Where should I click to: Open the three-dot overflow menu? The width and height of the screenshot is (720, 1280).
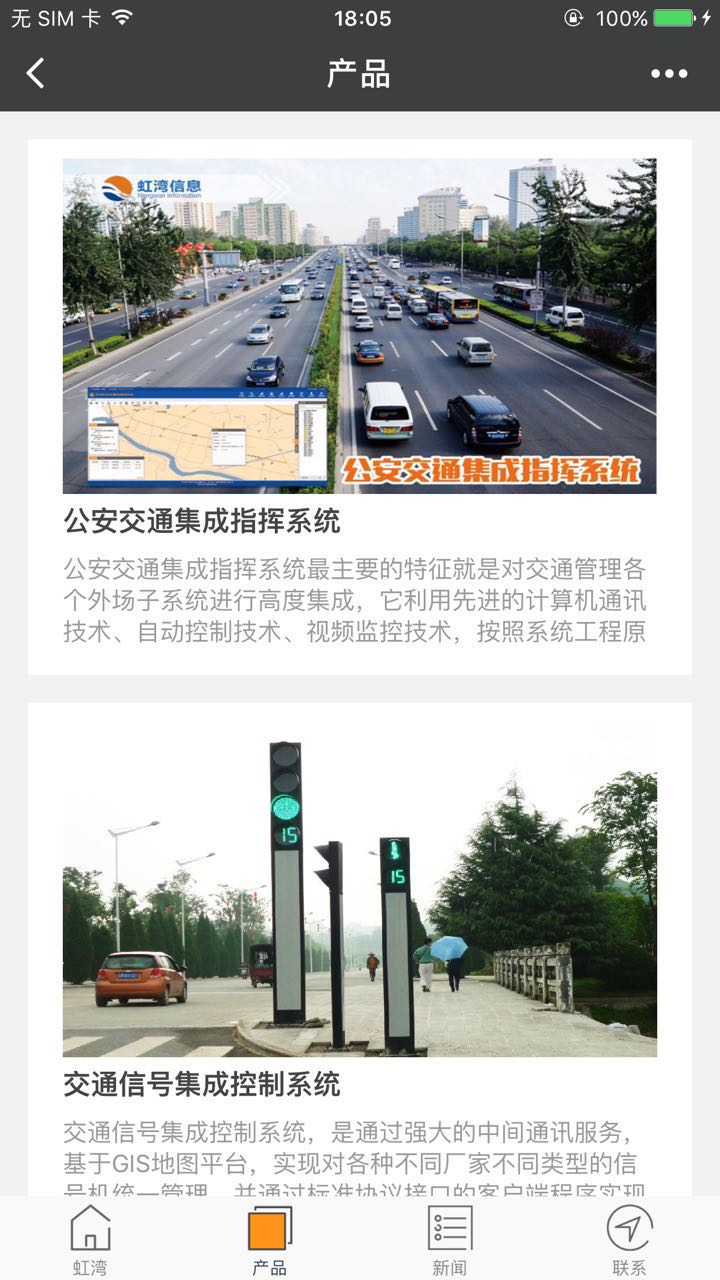point(669,73)
